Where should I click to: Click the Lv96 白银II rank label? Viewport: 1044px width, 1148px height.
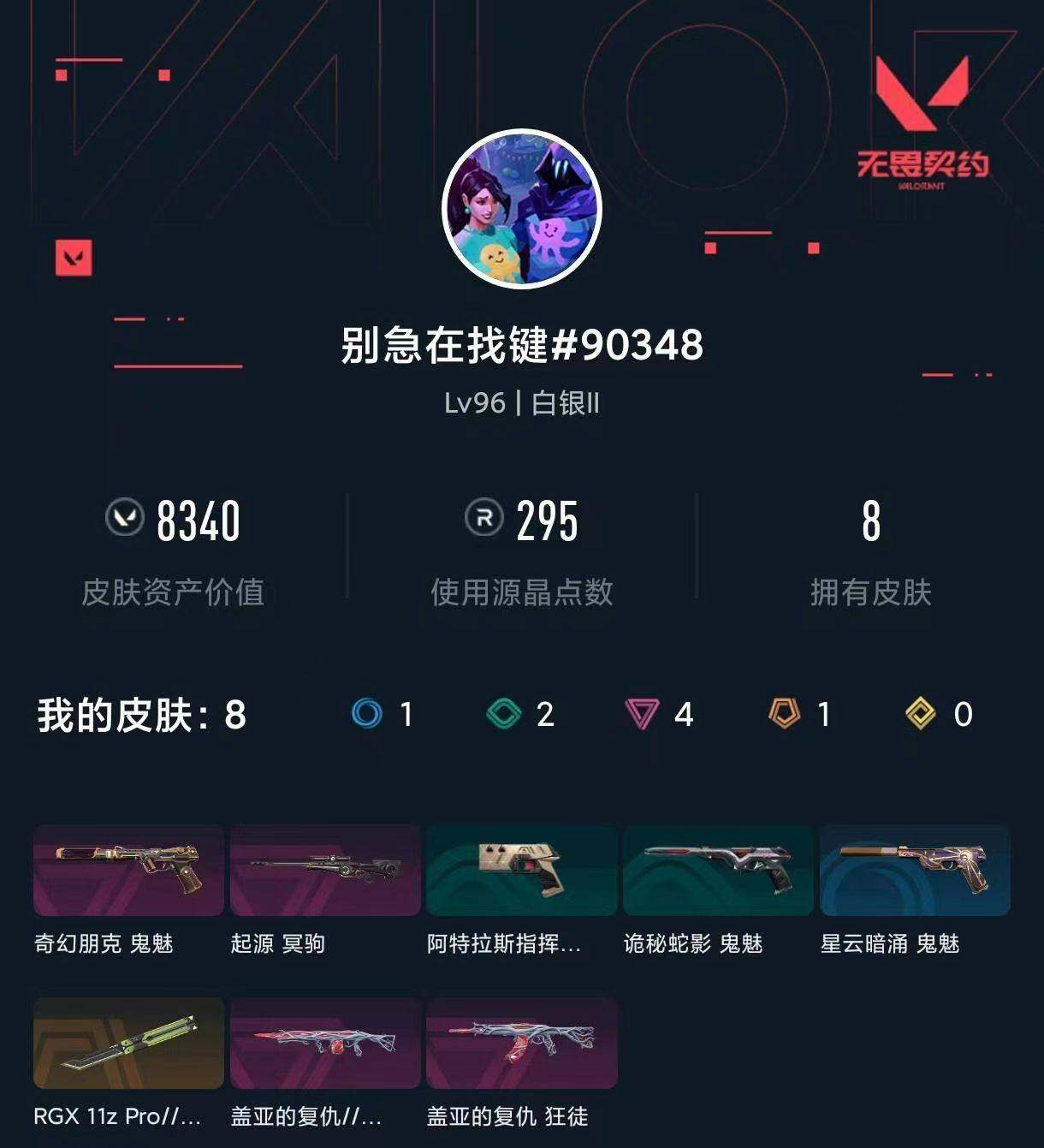pyautogui.click(x=522, y=405)
